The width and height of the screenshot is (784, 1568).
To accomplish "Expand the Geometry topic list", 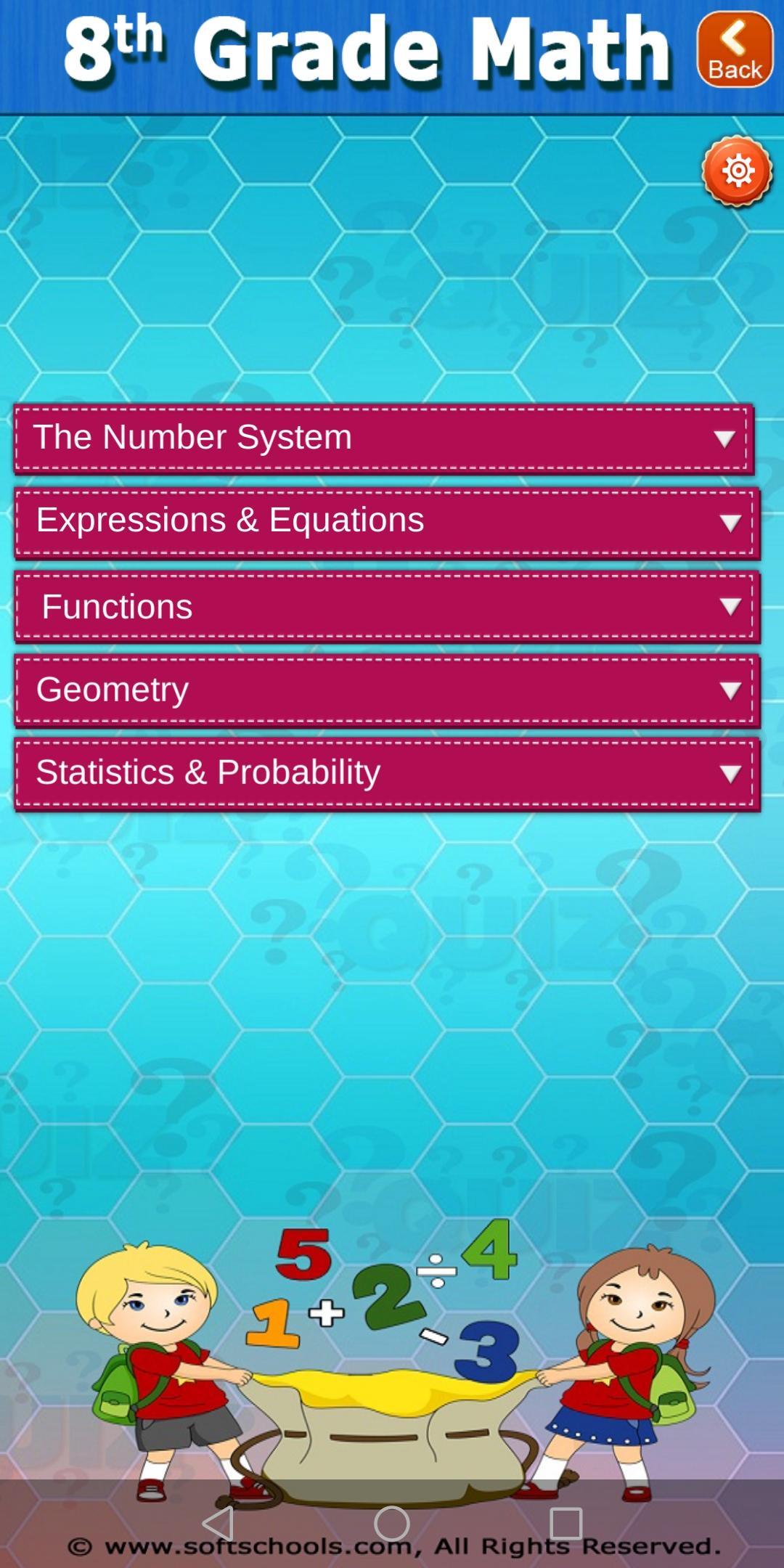I will click(x=387, y=690).
